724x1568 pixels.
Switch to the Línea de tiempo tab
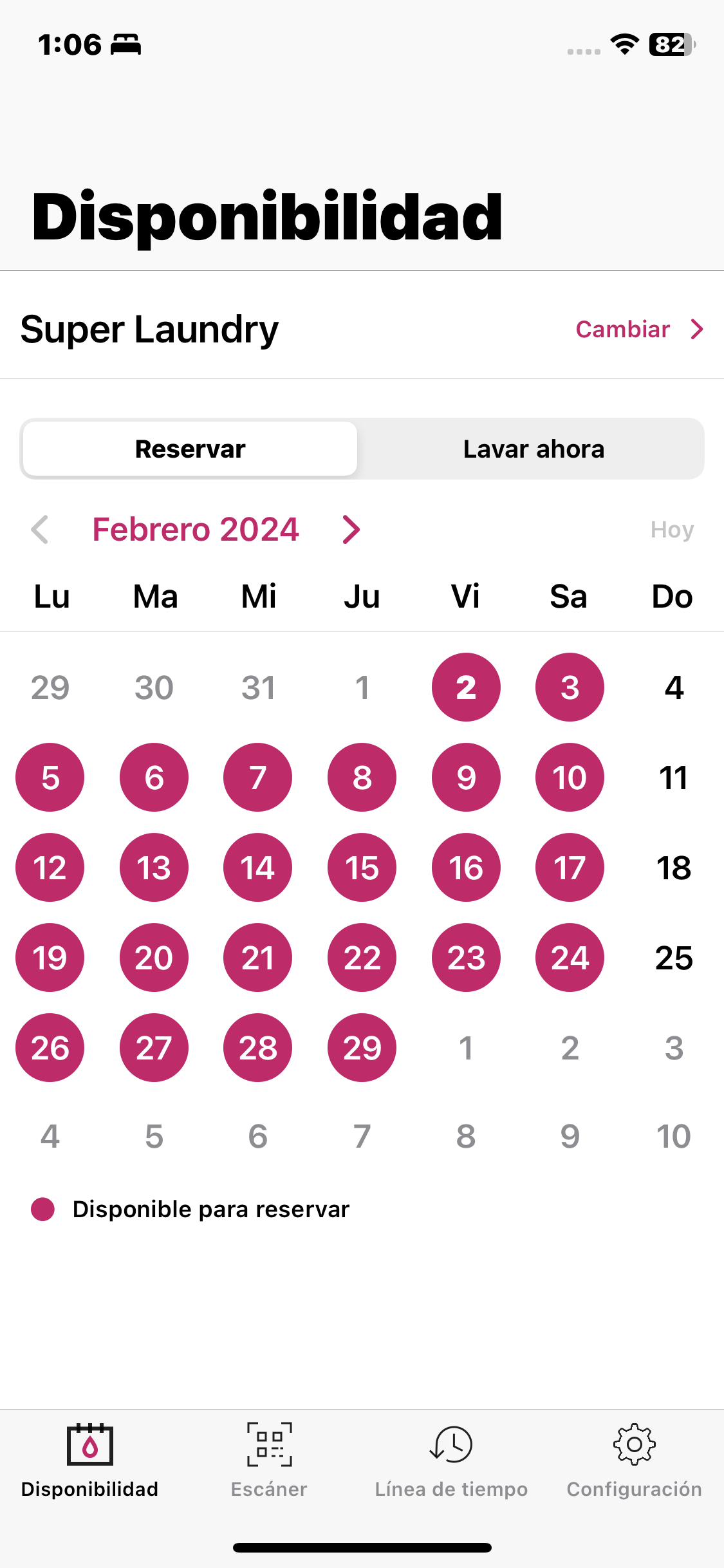(451, 1460)
